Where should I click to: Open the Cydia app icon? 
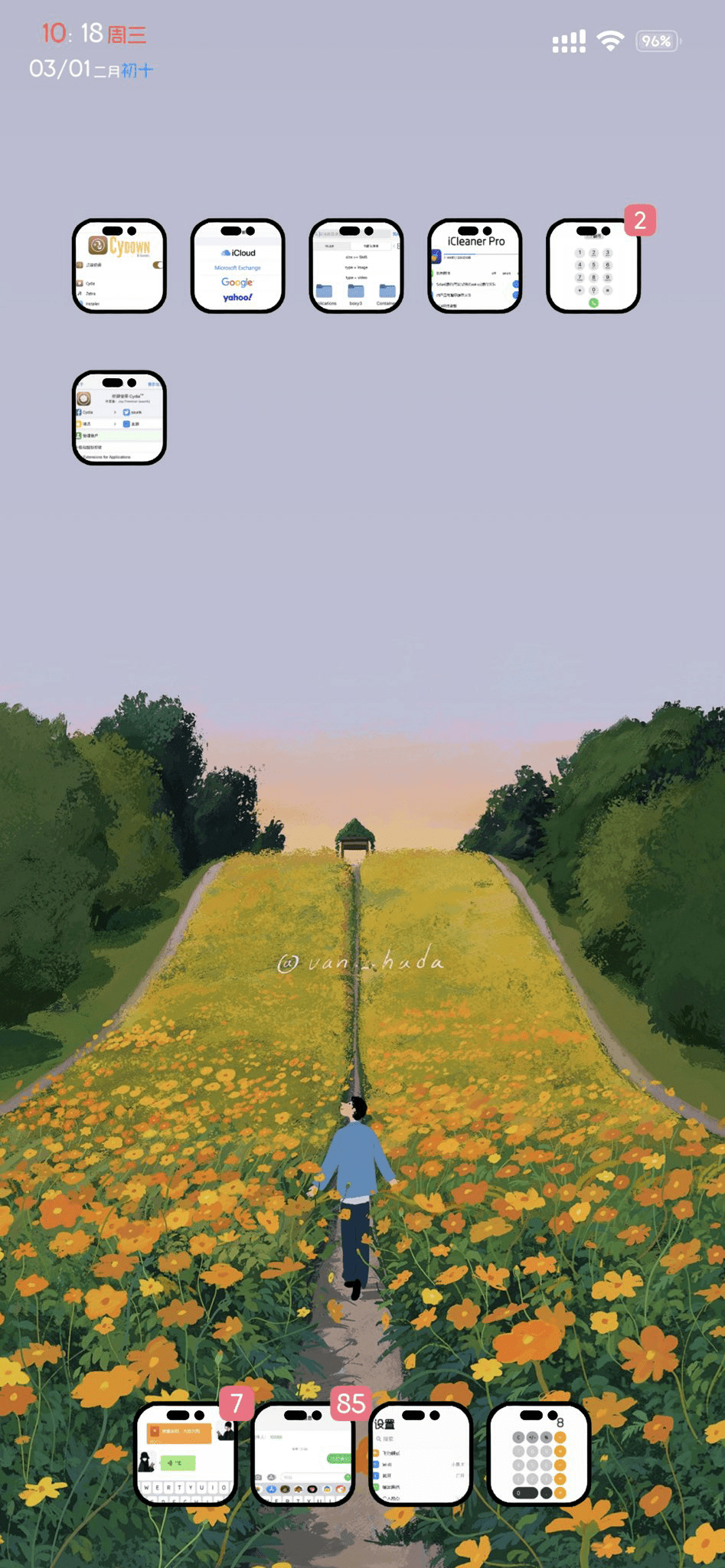coord(119,418)
